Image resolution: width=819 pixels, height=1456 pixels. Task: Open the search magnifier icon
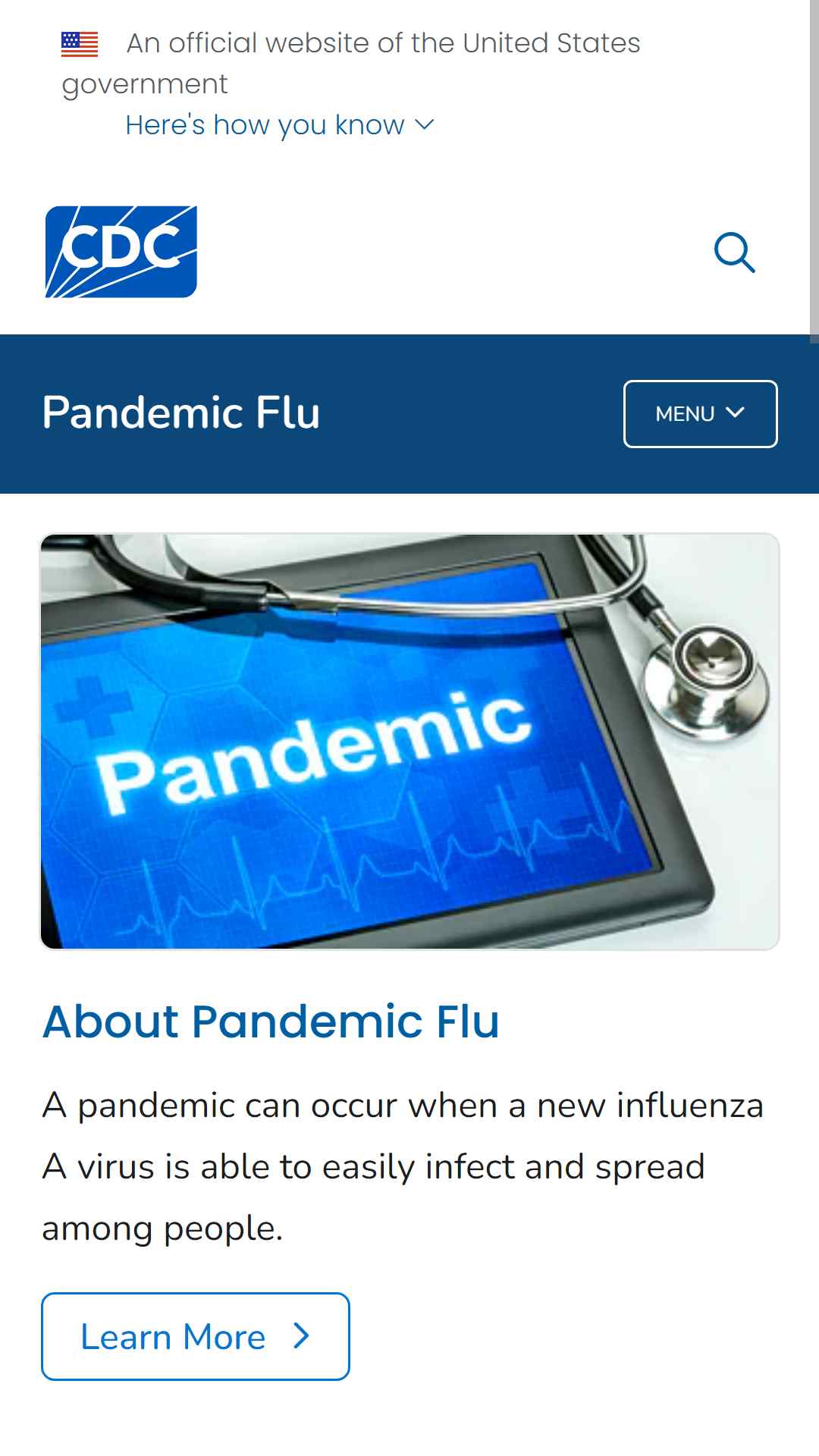coord(735,253)
